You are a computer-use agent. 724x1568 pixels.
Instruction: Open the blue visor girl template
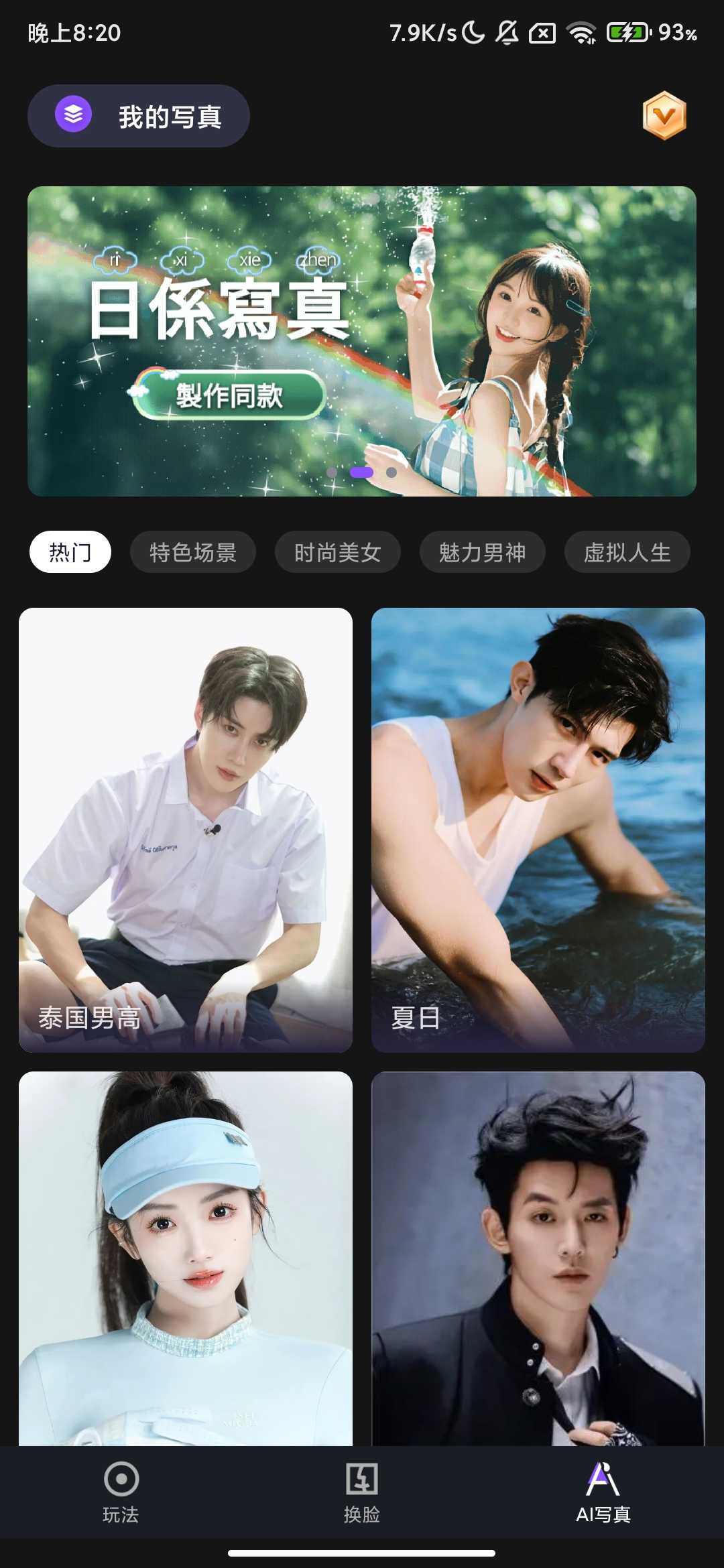pyautogui.click(x=186, y=1258)
